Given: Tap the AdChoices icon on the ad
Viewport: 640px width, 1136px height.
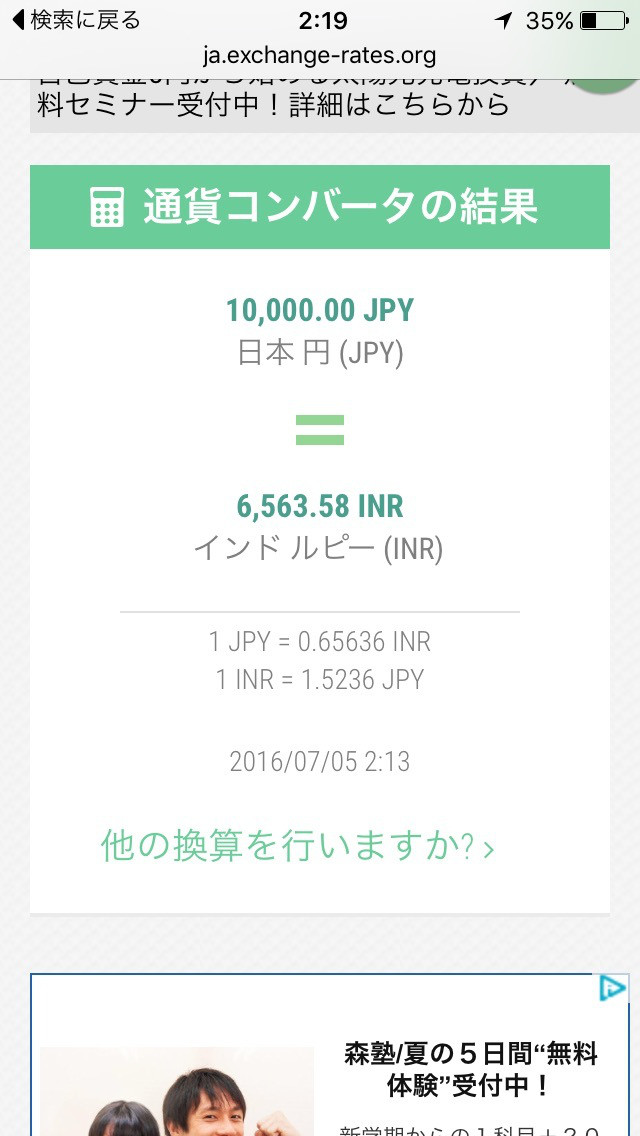Looking at the screenshot, I should [612, 988].
